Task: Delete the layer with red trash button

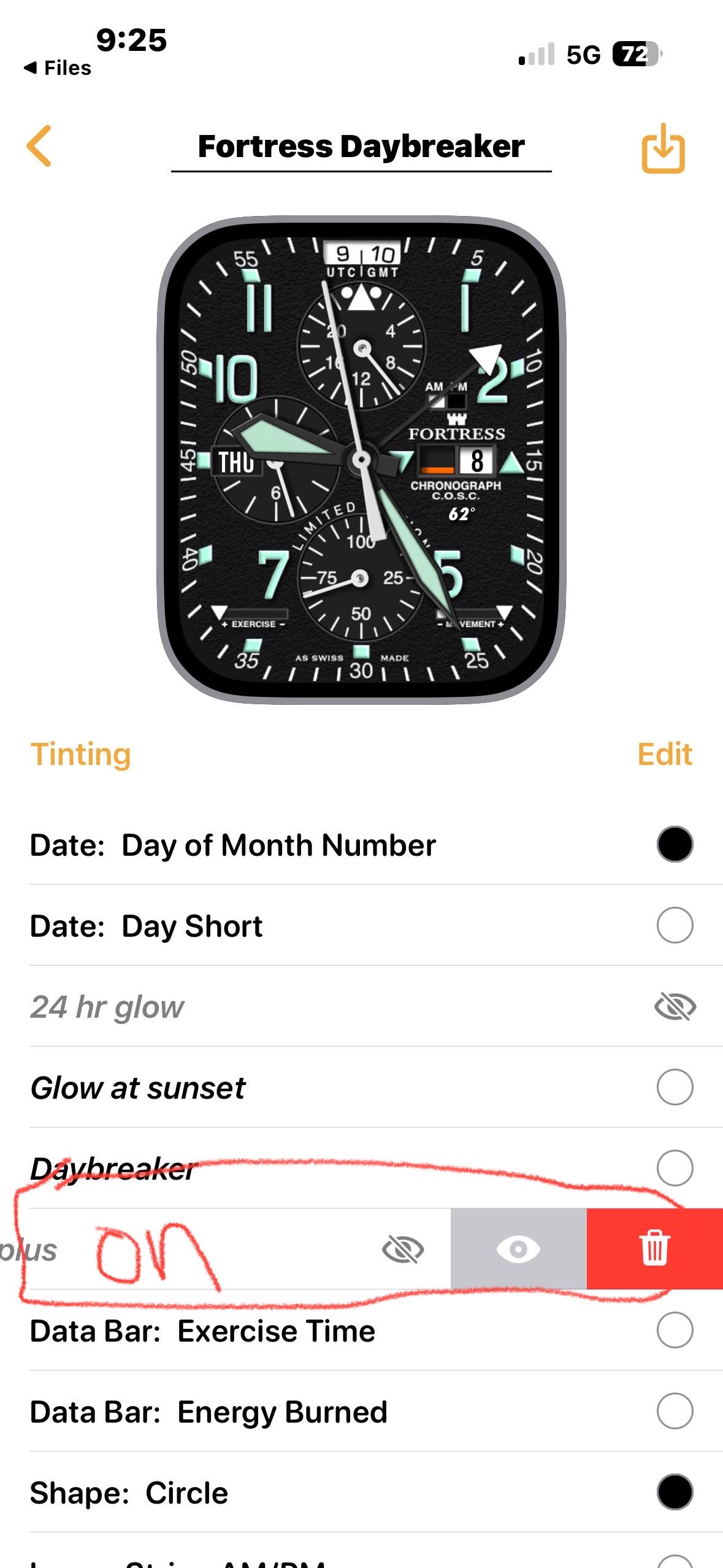Action: 654,1249
